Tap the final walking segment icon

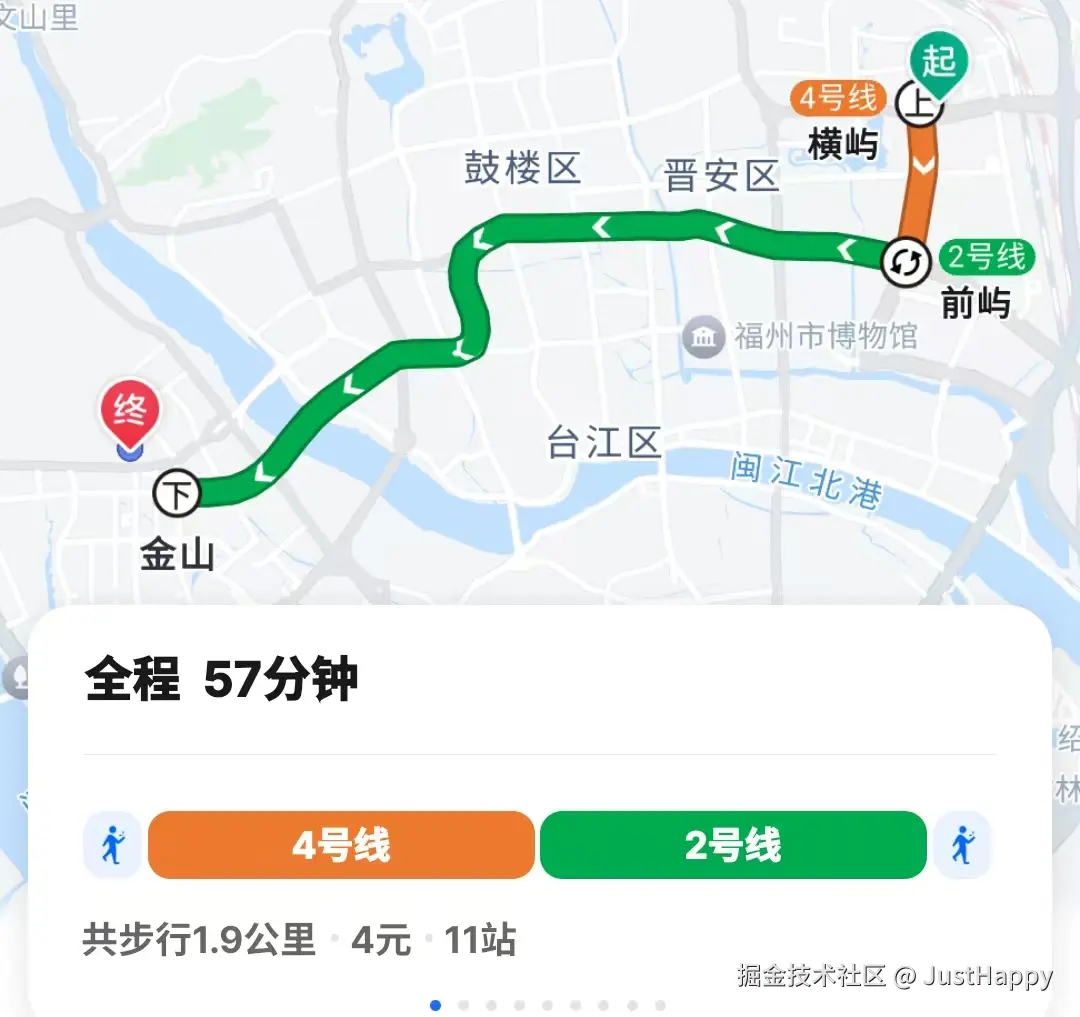pyautogui.click(x=962, y=846)
